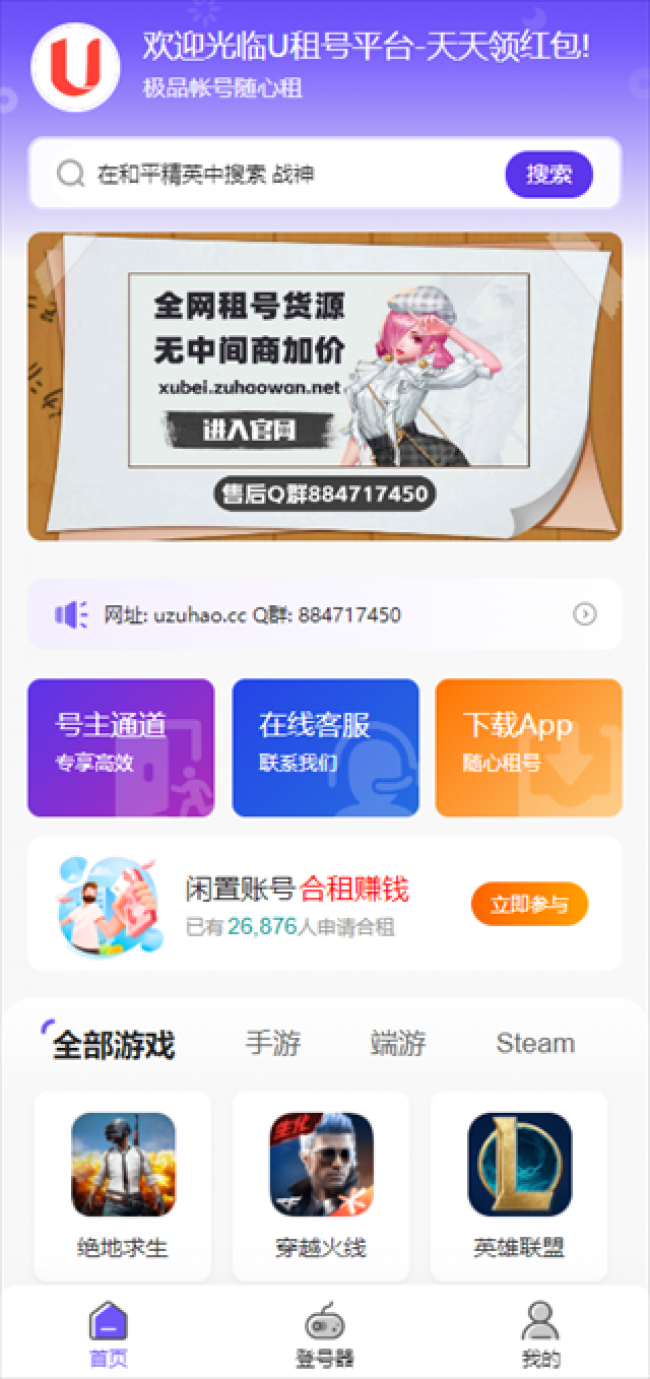
Task: Go to the 首页 tab
Action: (108, 1334)
